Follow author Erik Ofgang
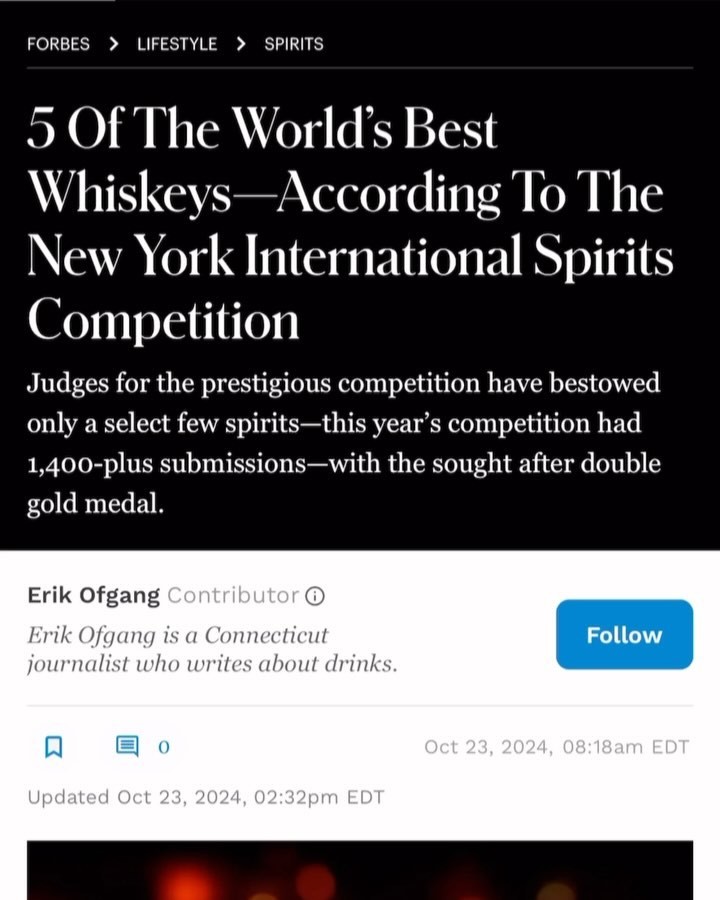Screen dimensions: 720x900 (624, 635)
